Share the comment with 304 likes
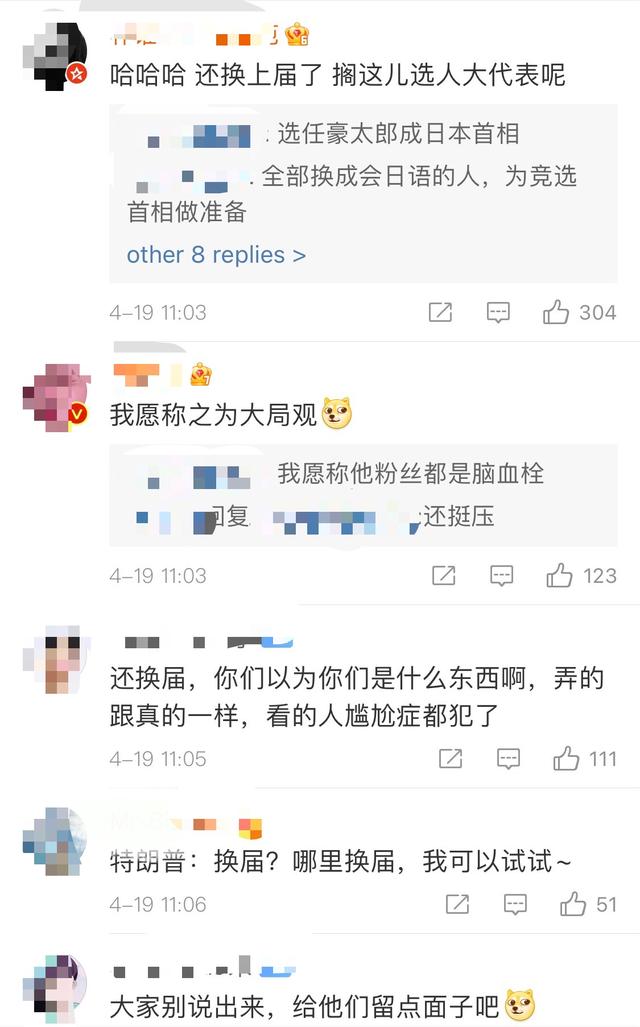The width and height of the screenshot is (640, 1027). (440, 312)
